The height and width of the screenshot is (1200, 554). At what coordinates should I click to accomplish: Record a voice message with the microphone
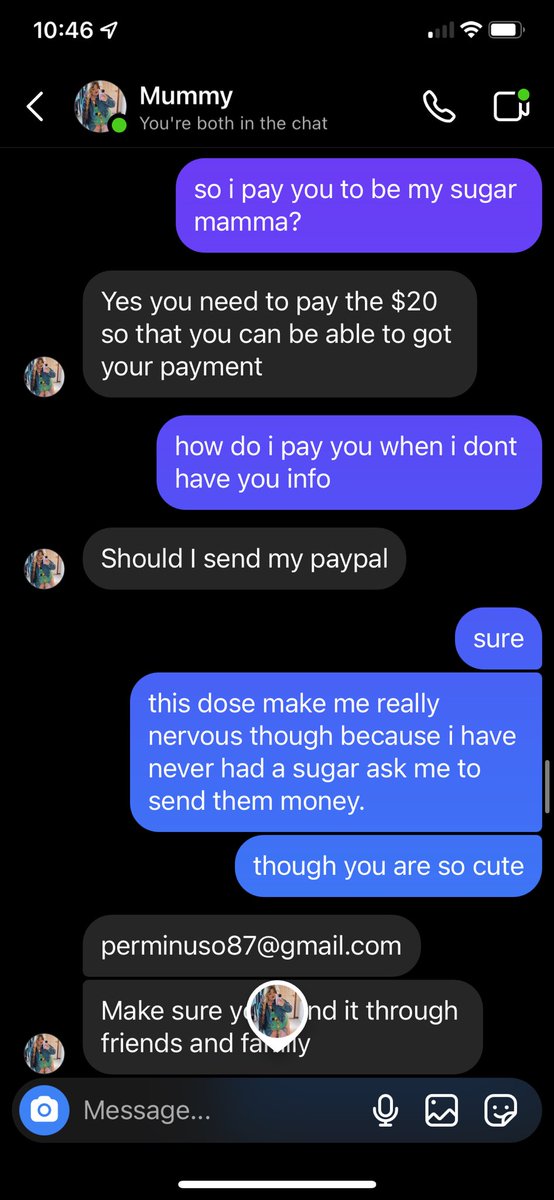coord(385,1110)
